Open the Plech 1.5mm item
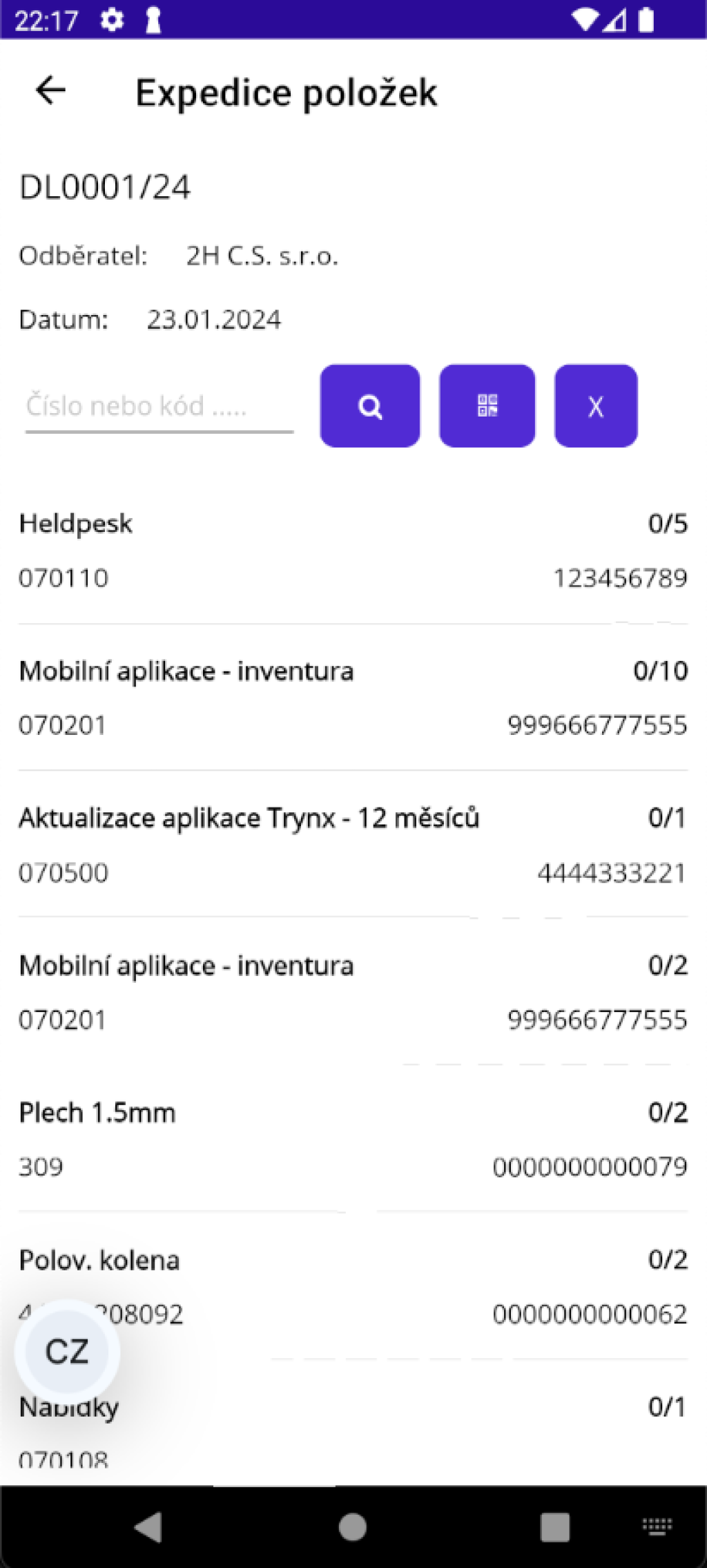The image size is (707, 1568). tap(352, 1139)
